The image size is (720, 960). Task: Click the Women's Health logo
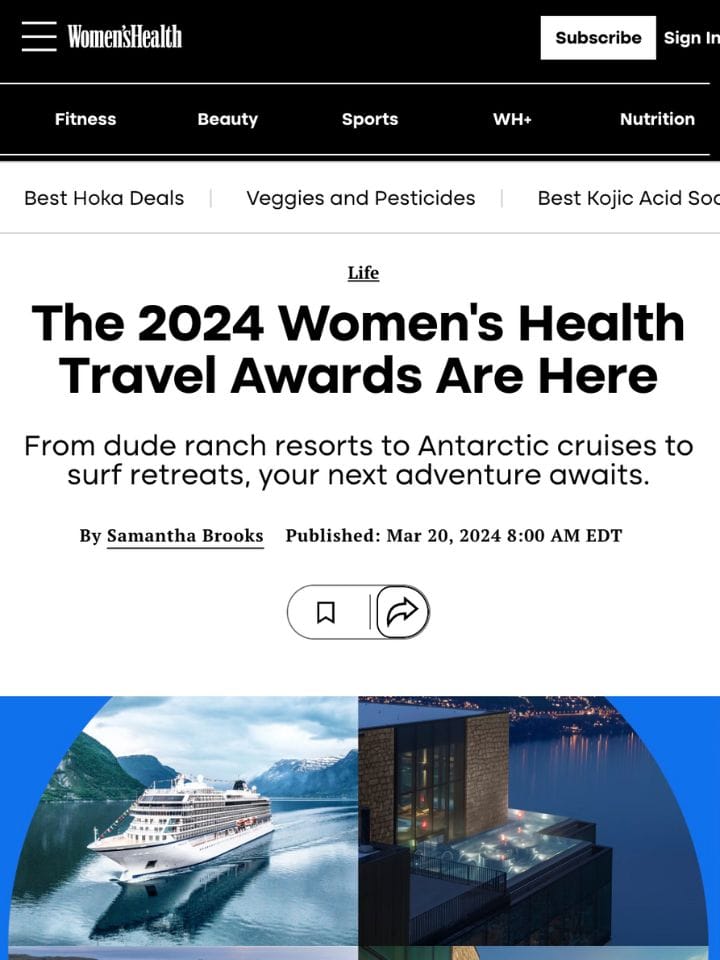click(x=124, y=37)
